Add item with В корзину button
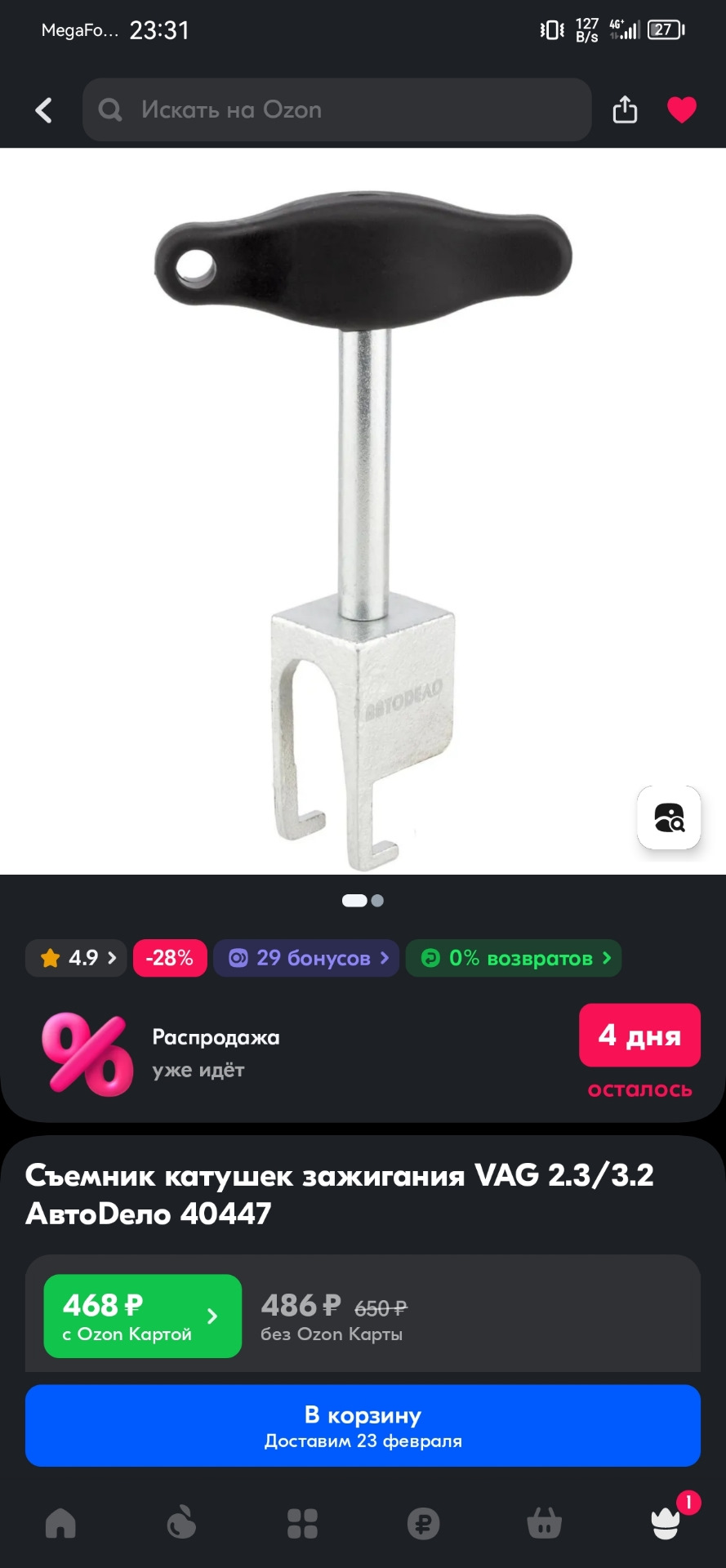 [363, 1425]
